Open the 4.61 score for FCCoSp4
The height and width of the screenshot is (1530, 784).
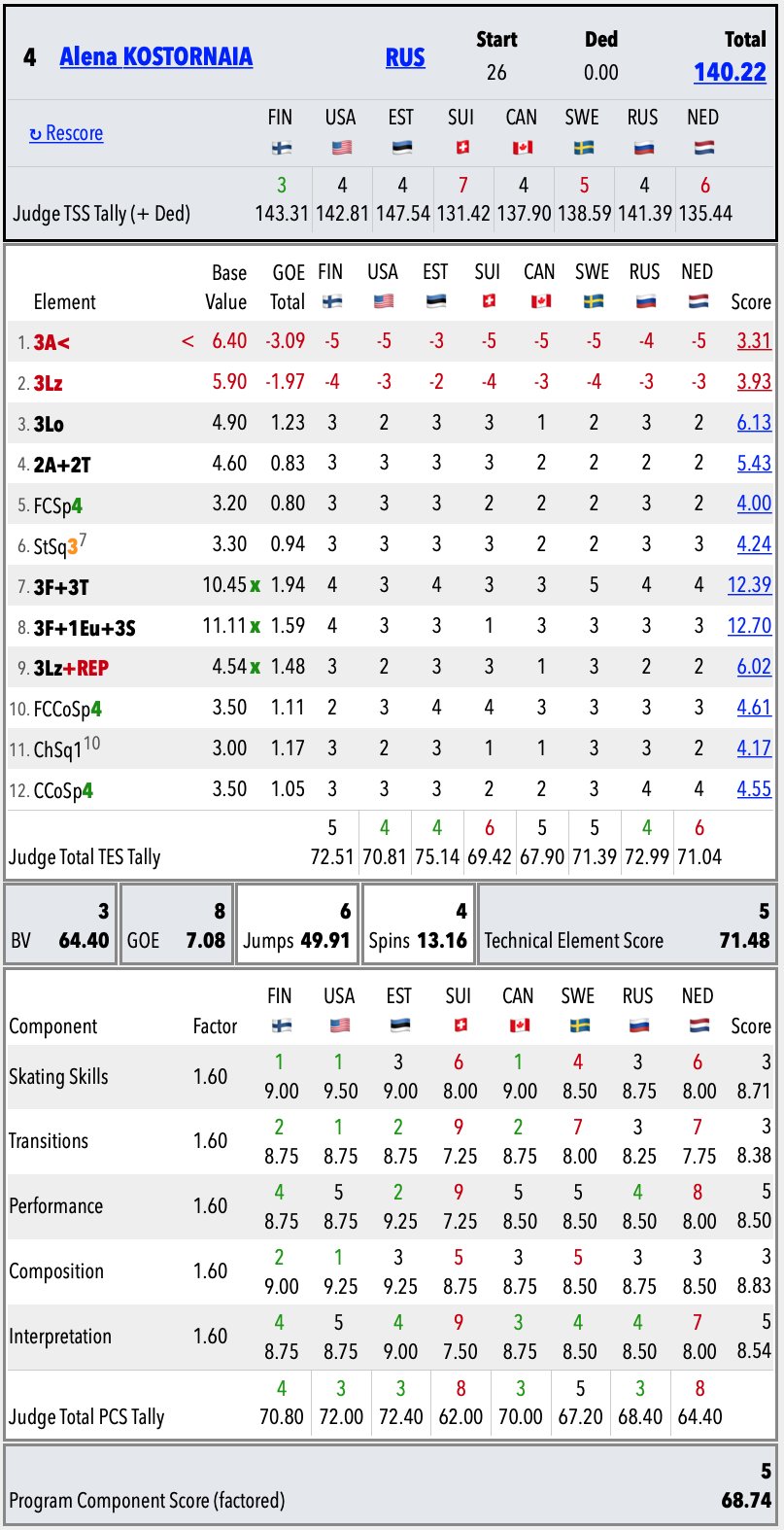pos(754,708)
